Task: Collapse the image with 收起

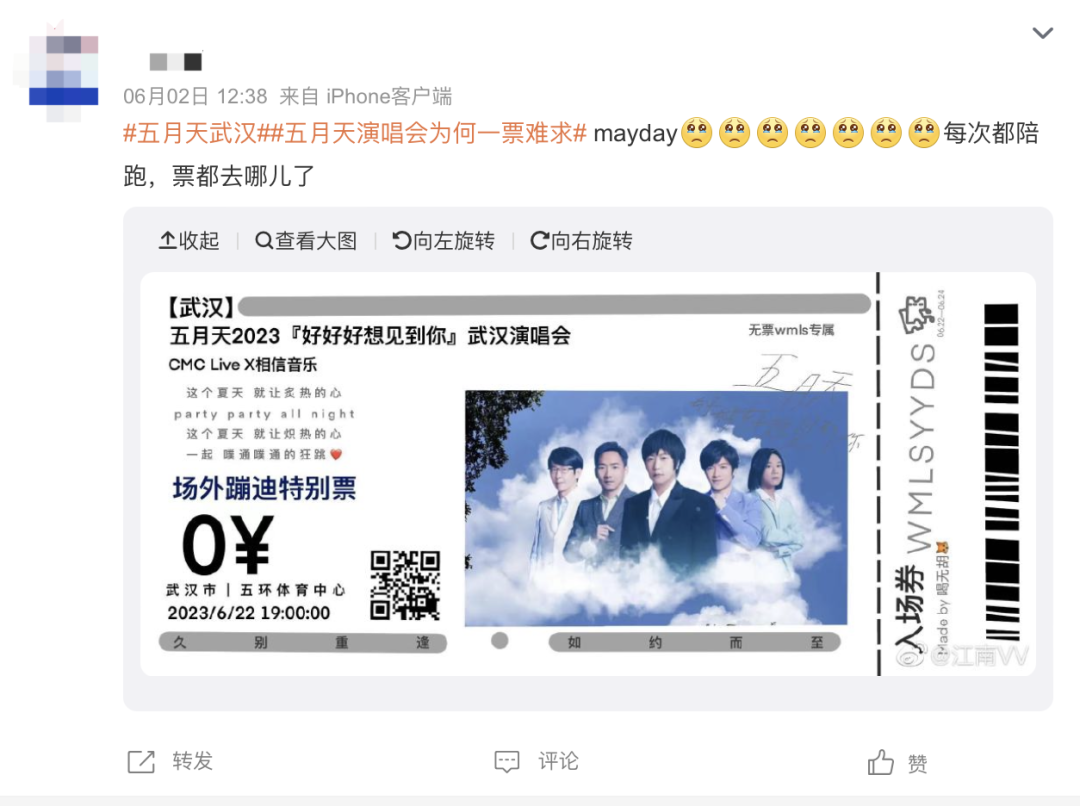Action: coord(189,241)
